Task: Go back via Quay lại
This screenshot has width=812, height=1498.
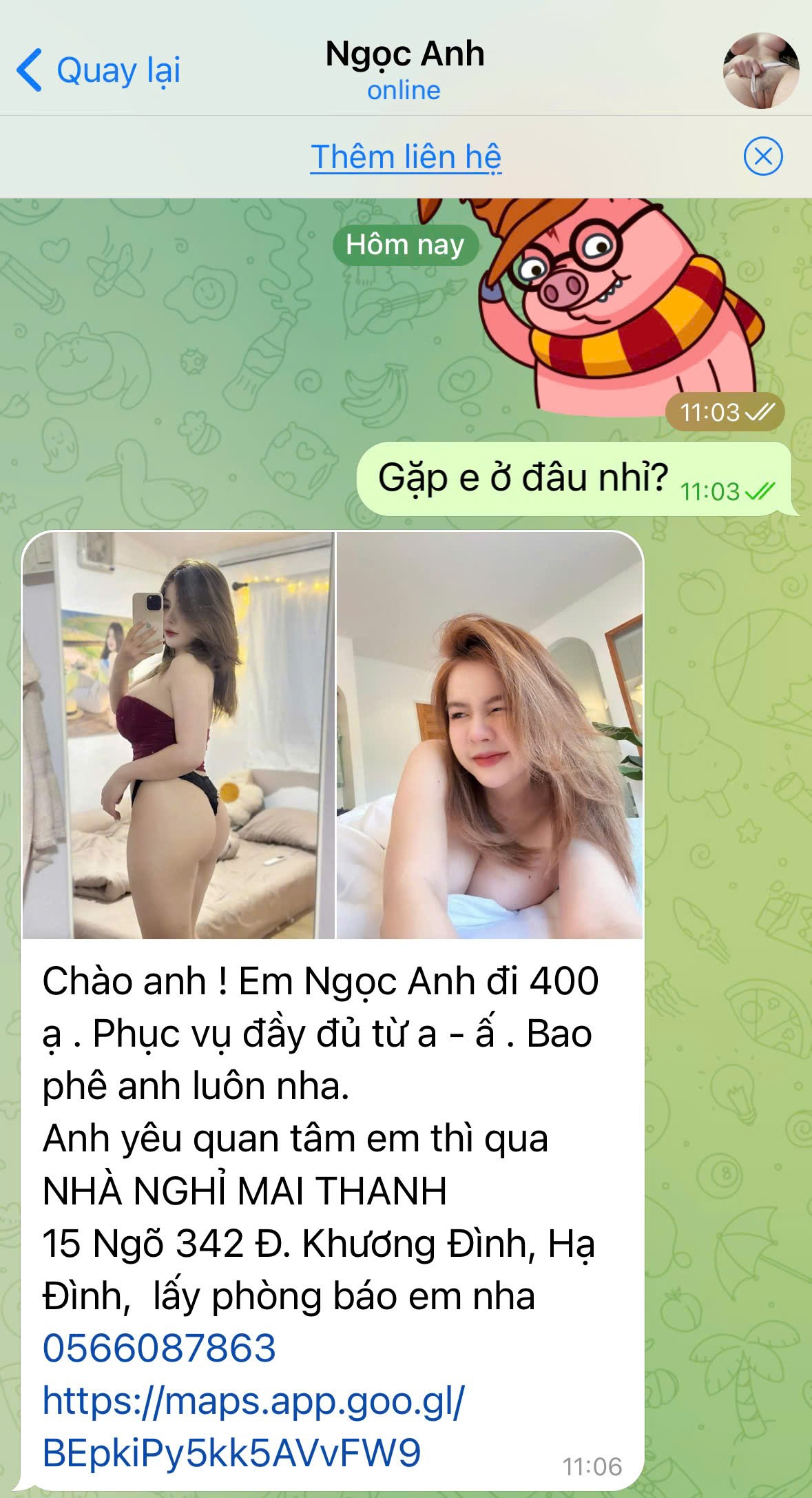Action: [x=98, y=70]
